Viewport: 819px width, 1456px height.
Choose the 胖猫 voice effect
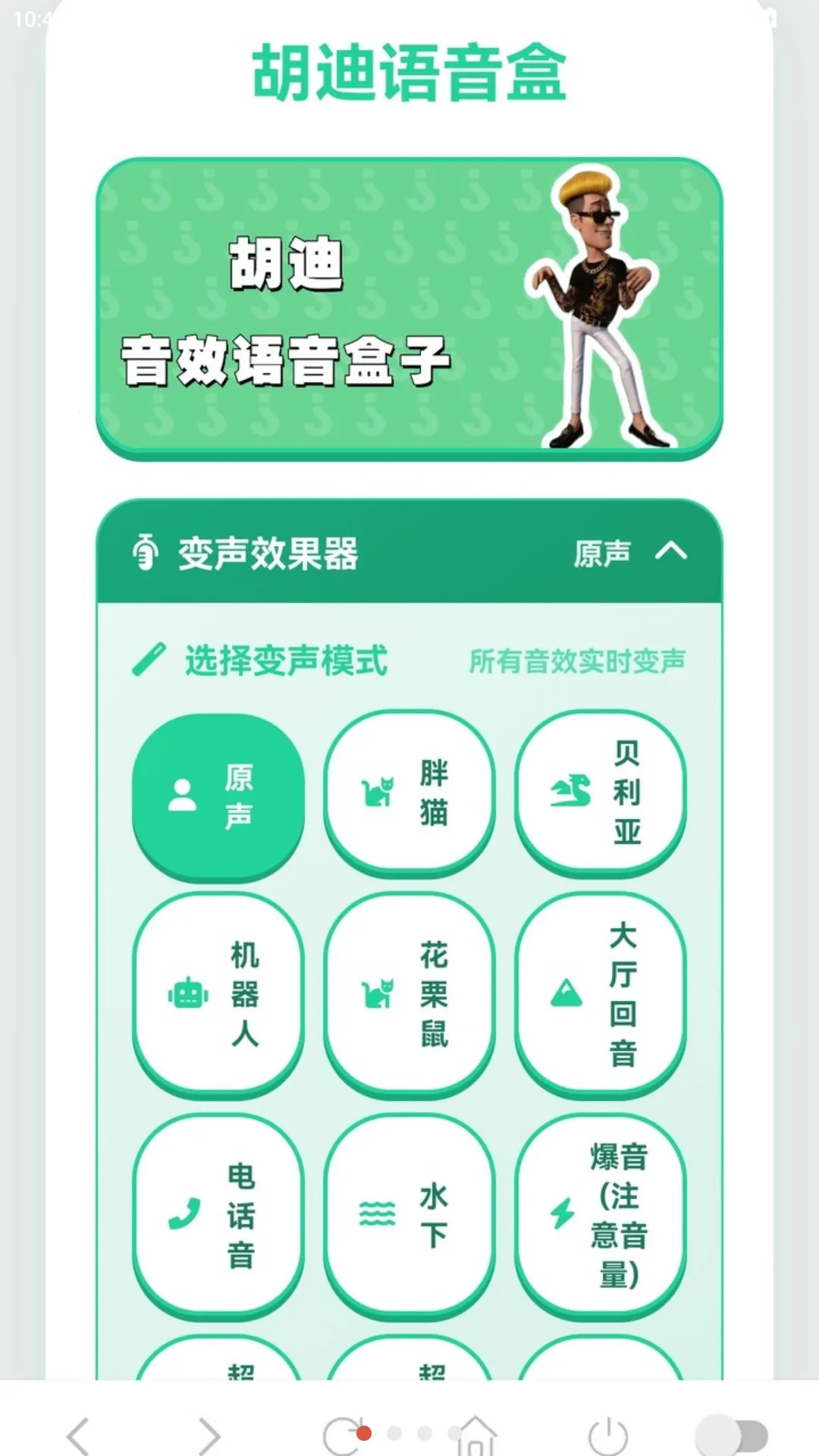[x=409, y=793]
